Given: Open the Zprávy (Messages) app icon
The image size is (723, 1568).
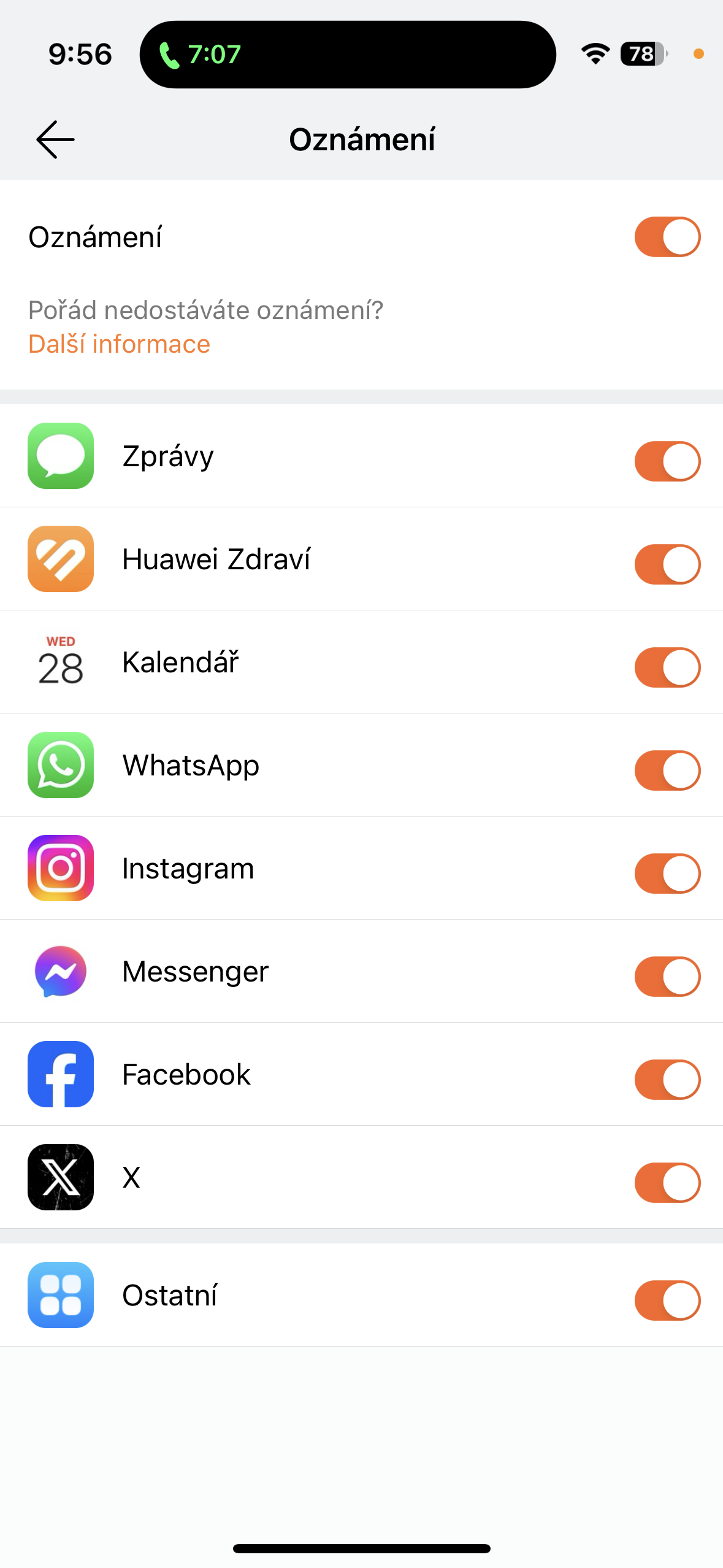Looking at the screenshot, I should [61, 456].
